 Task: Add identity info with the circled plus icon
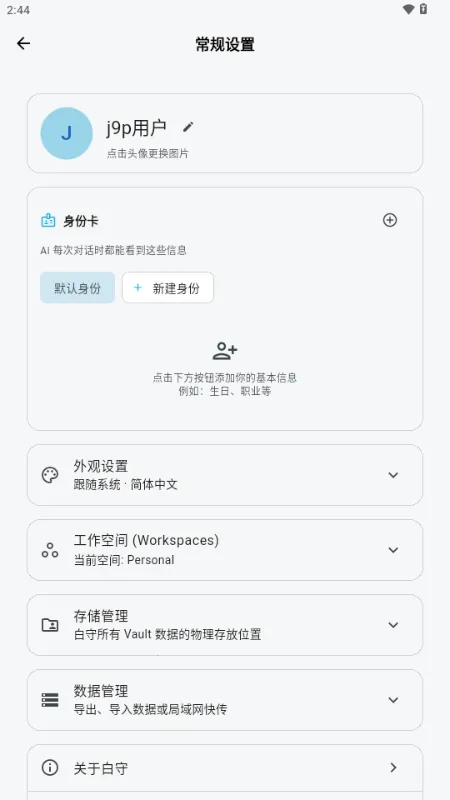pyautogui.click(x=390, y=220)
